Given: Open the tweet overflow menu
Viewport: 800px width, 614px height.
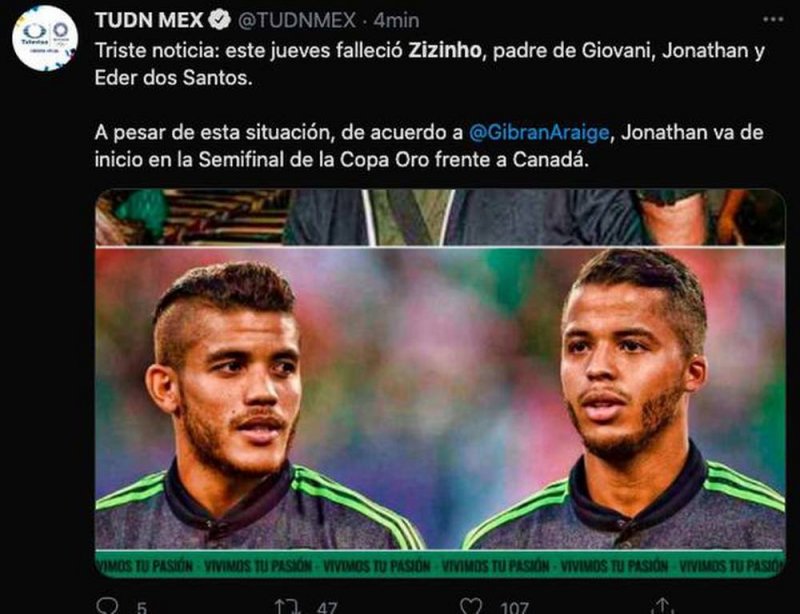Looking at the screenshot, I should tap(771, 20).
